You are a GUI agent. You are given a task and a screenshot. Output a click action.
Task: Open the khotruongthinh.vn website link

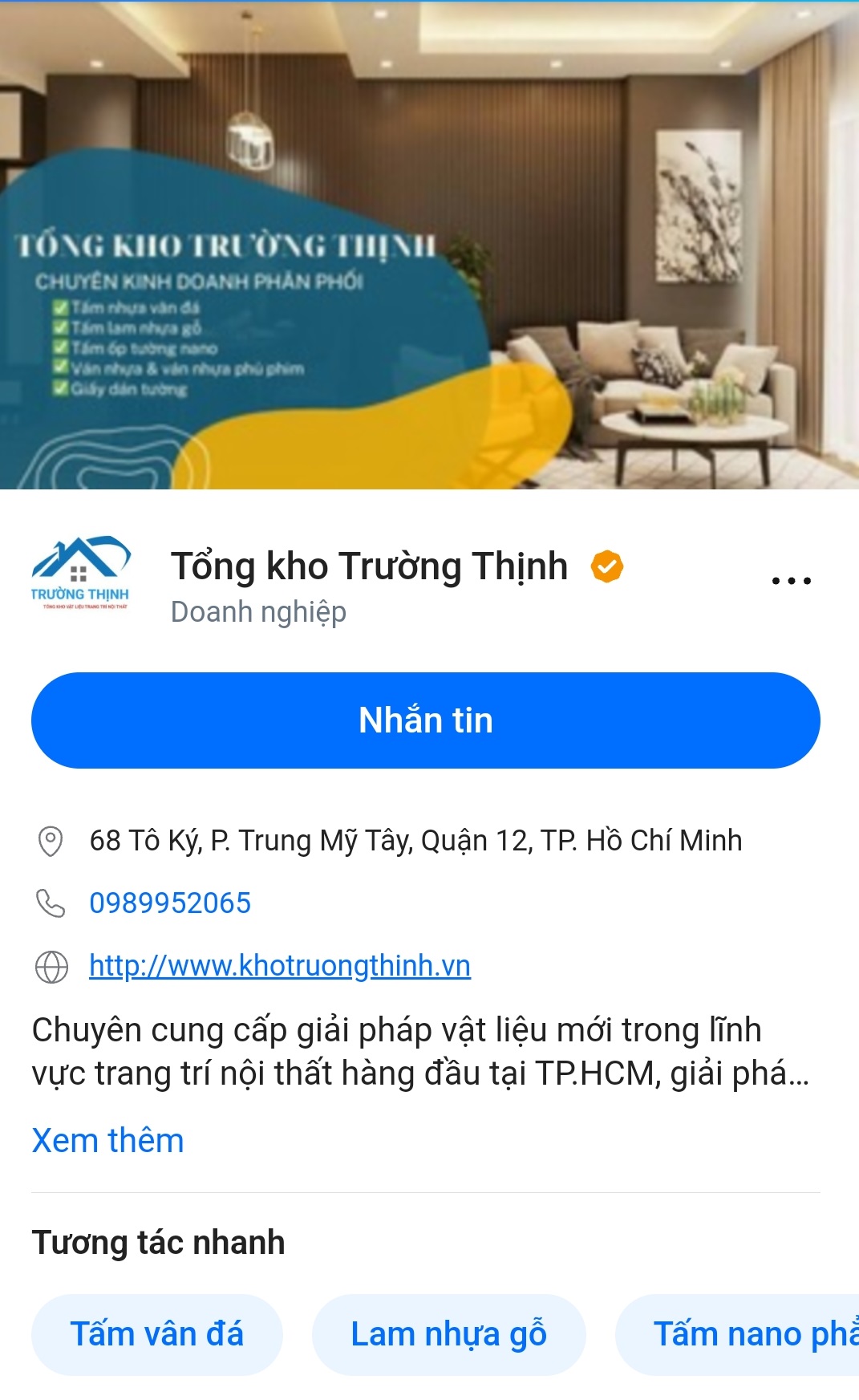point(279,965)
